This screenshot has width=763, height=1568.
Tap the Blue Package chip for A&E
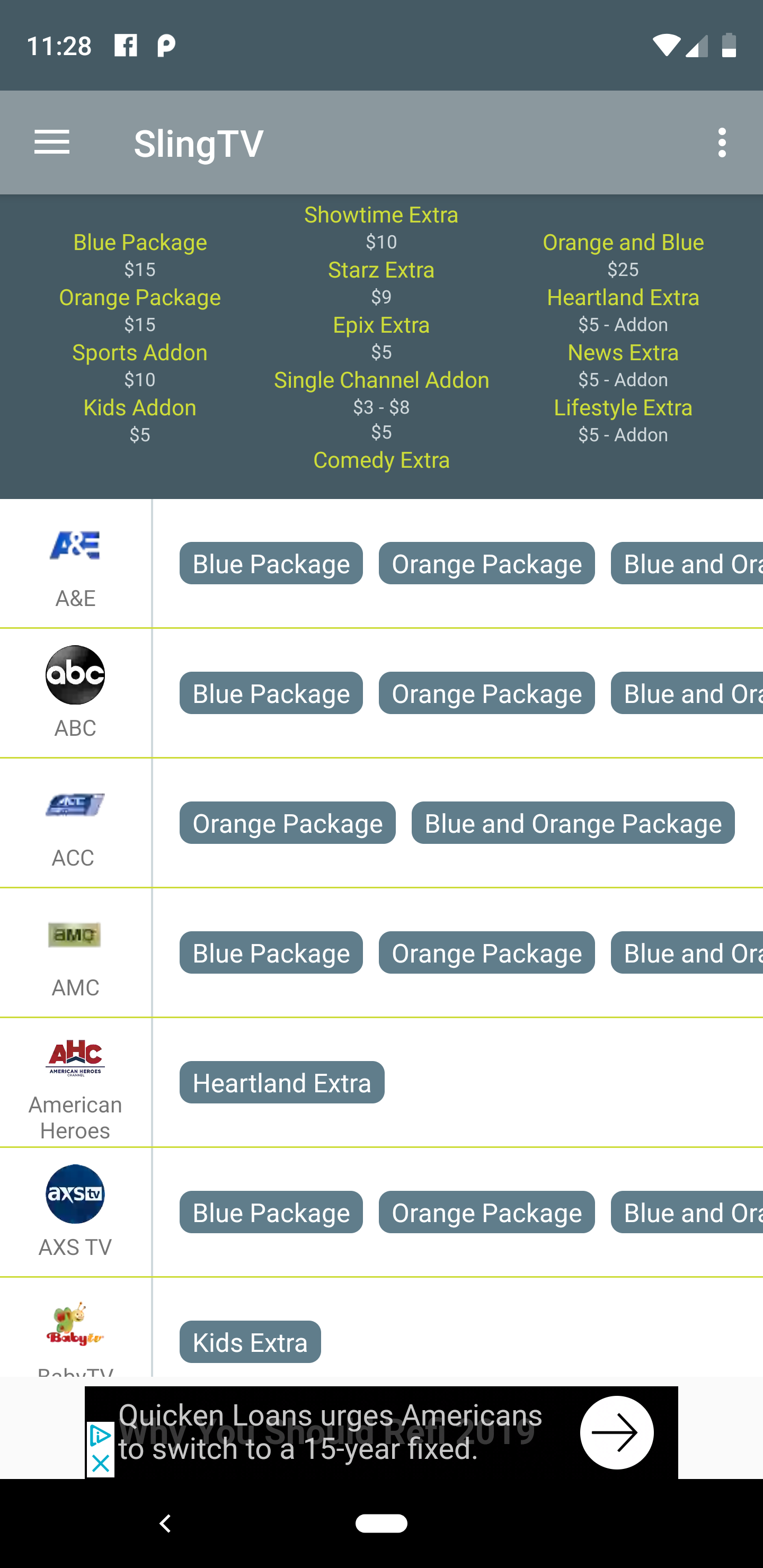271,564
